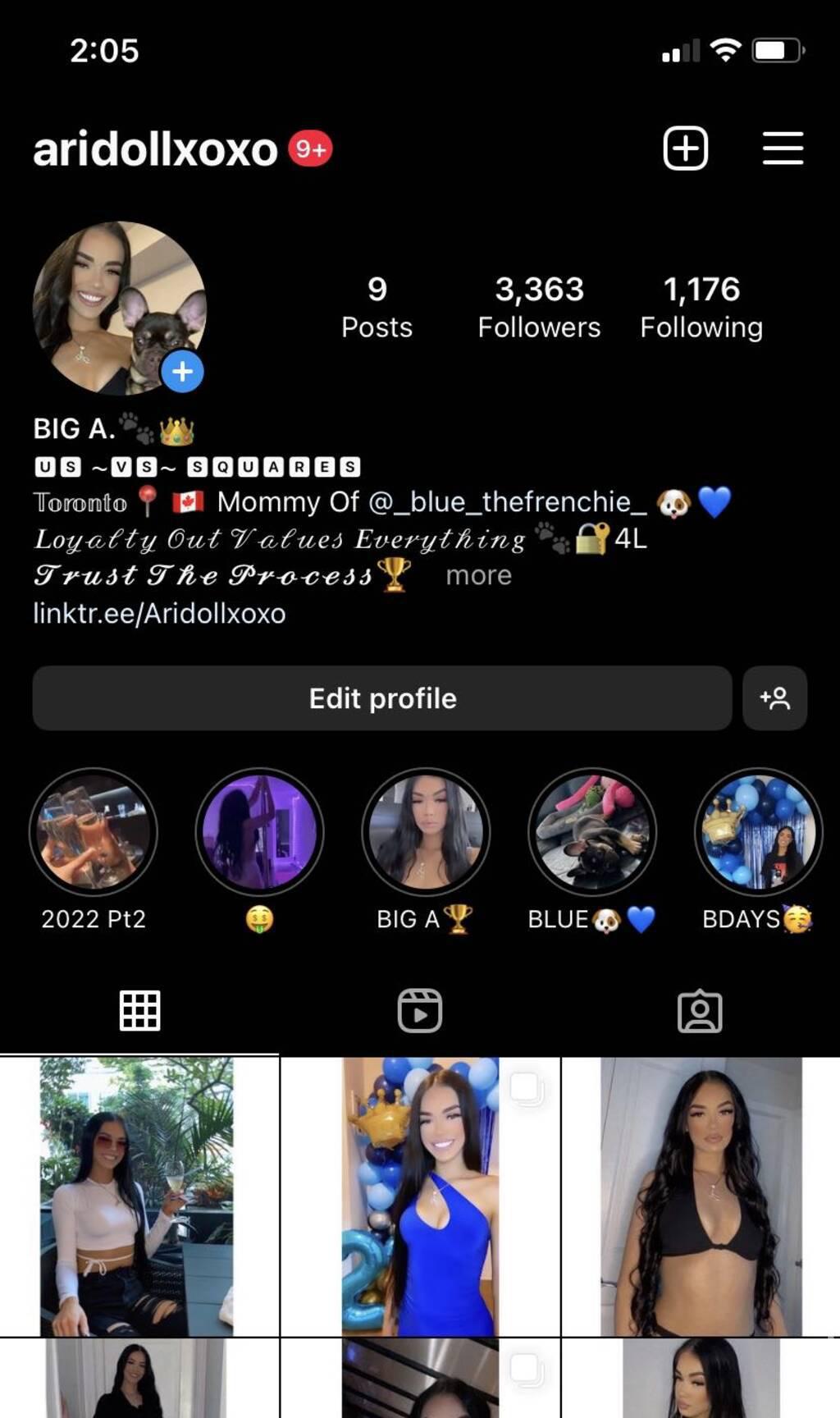Open the patio wine glass post
840x1418 pixels.
point(138,1196)
